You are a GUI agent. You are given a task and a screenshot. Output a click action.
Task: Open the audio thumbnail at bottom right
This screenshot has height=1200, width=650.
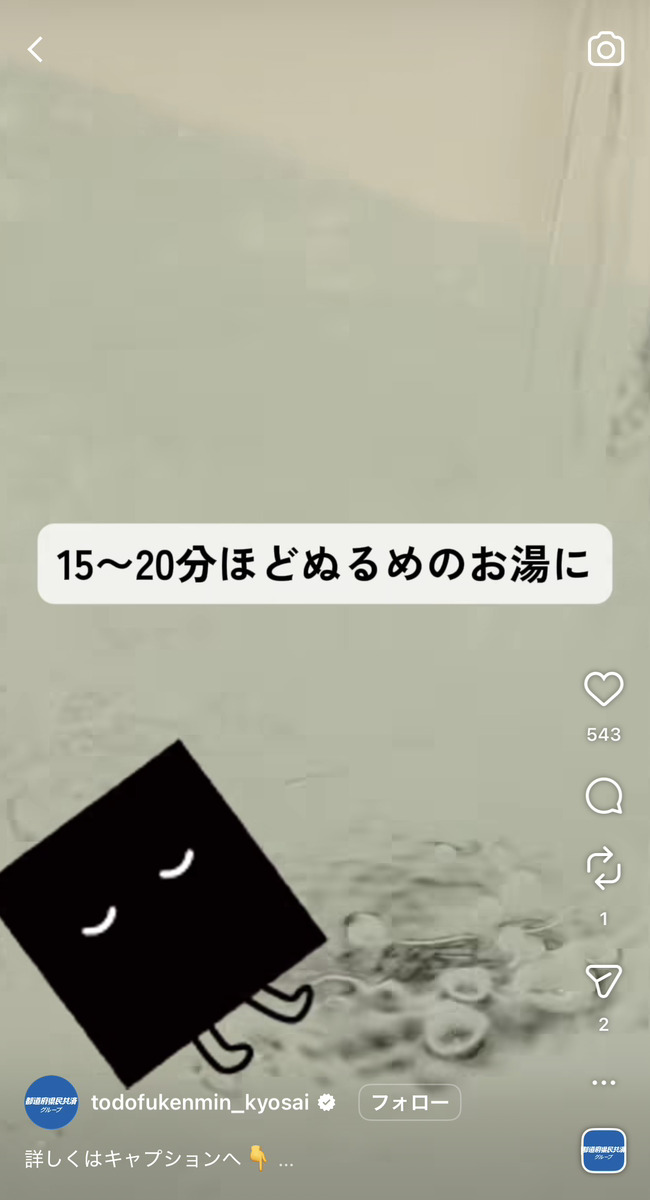pos(603,1151)
